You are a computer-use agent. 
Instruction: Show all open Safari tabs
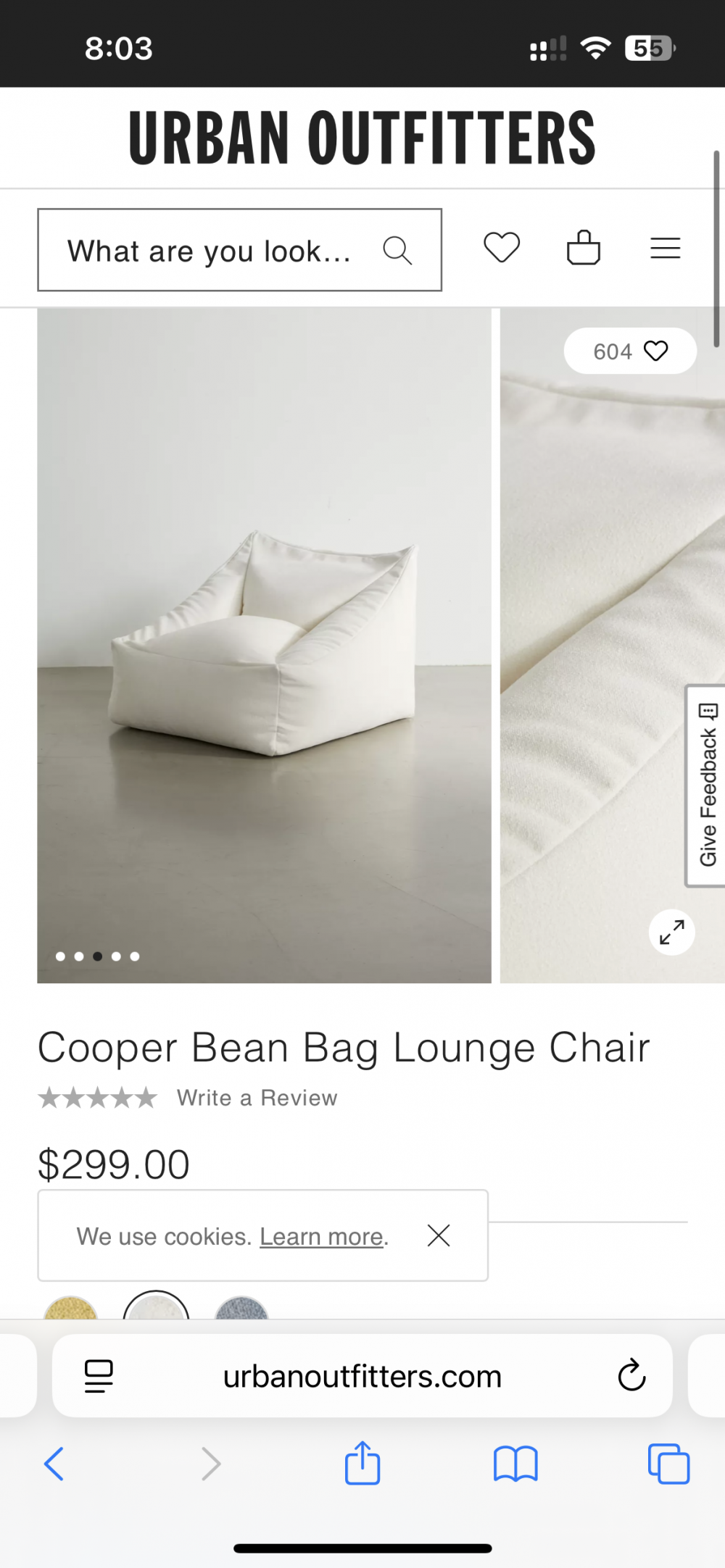coord(668,1464)
